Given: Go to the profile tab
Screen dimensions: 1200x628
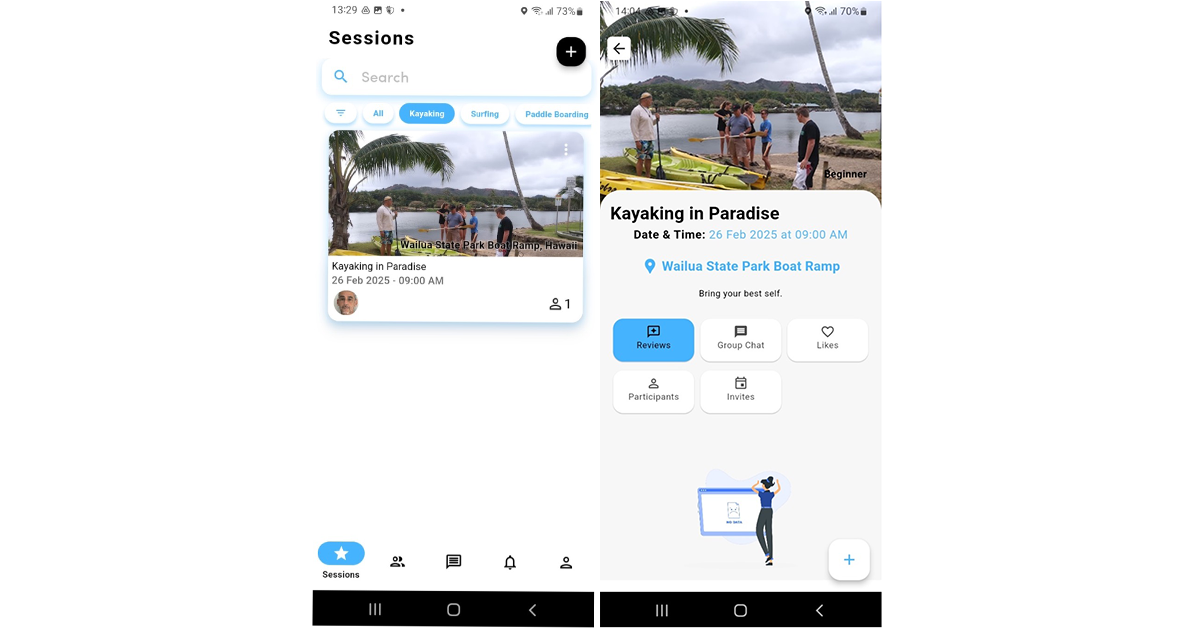Looking at the screenshot, I should (x=566, y=563).
